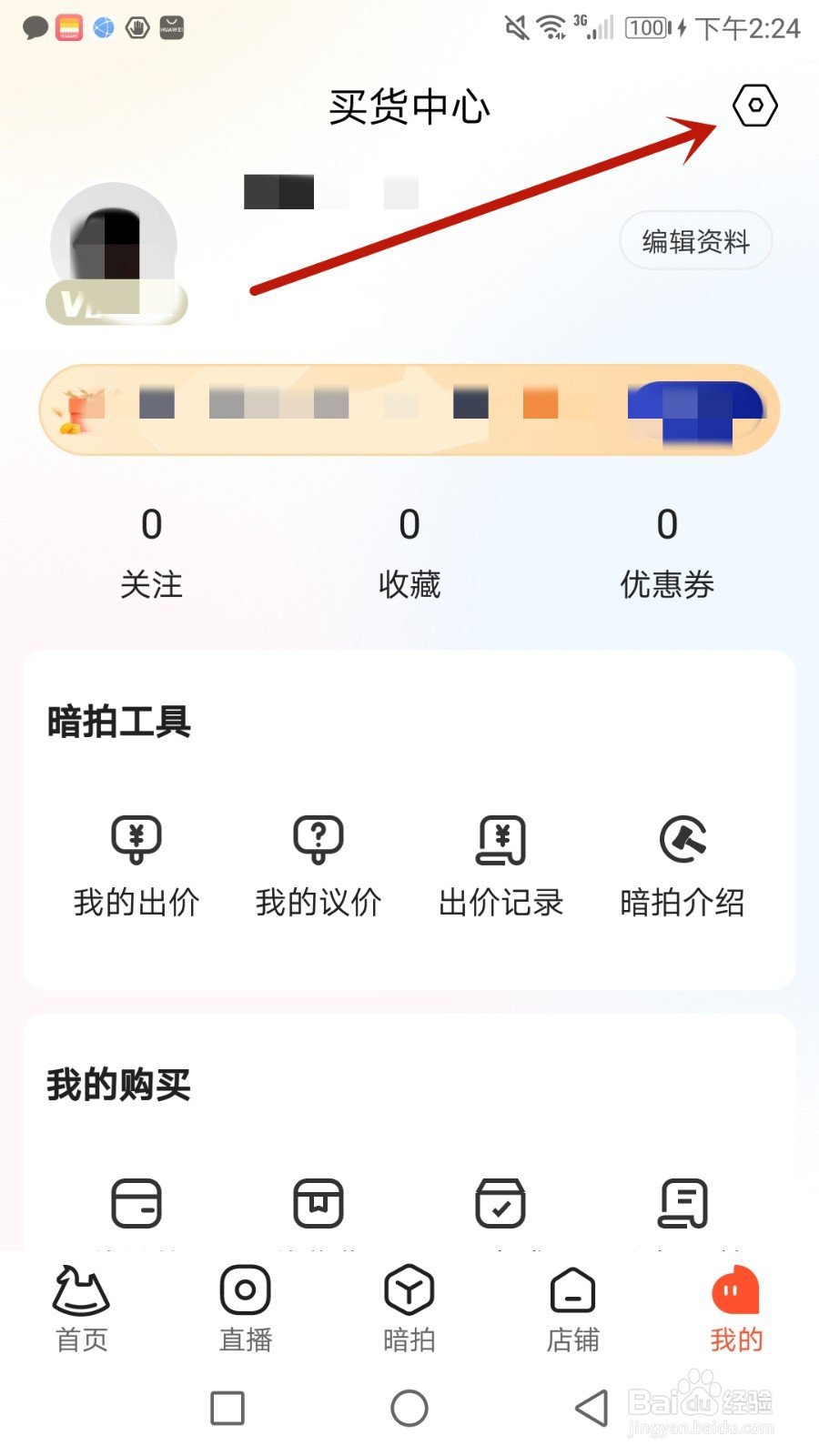This screenshot has height=1456, width=819.
Task: Open 收藏 favorites count
Action: (409, 551)
